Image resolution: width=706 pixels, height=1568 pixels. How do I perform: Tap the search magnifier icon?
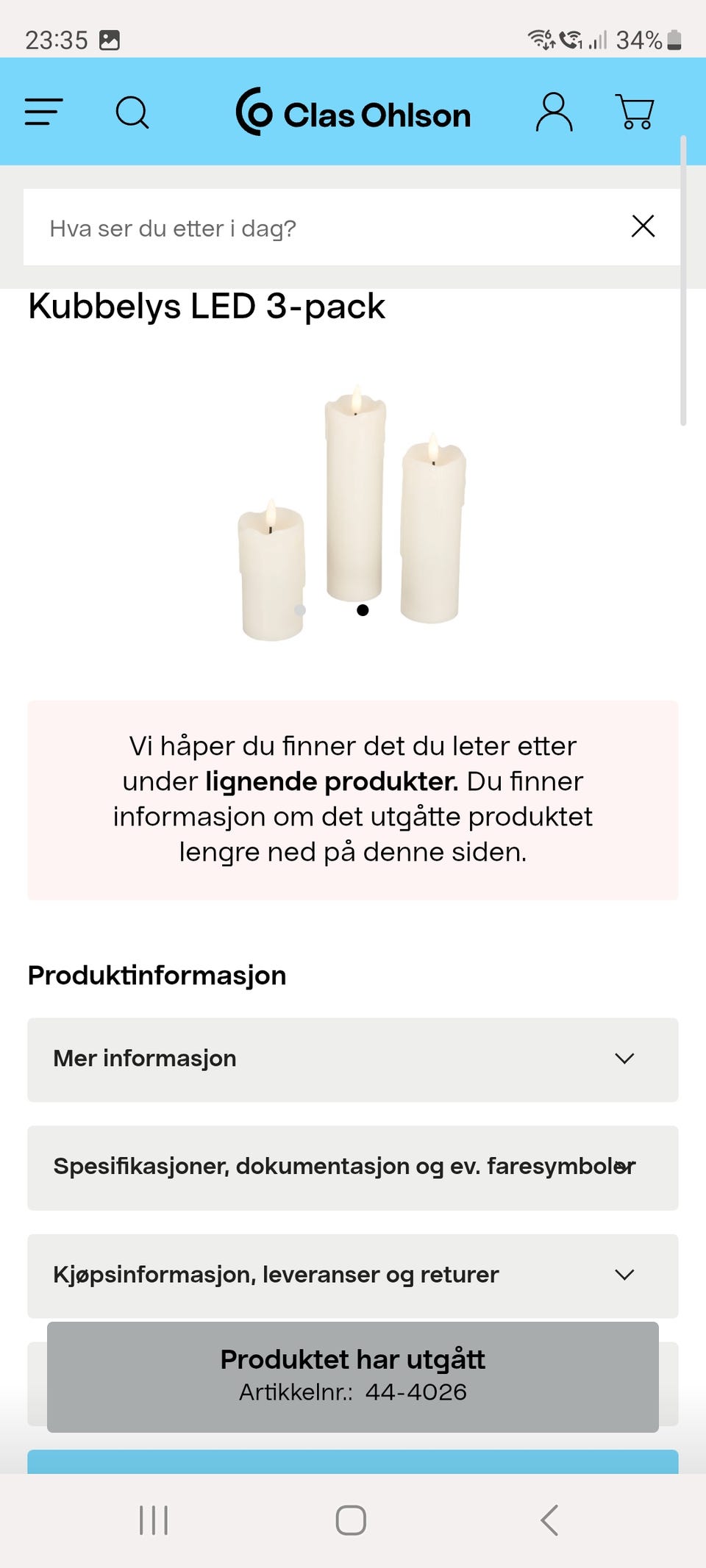point(132,112)
